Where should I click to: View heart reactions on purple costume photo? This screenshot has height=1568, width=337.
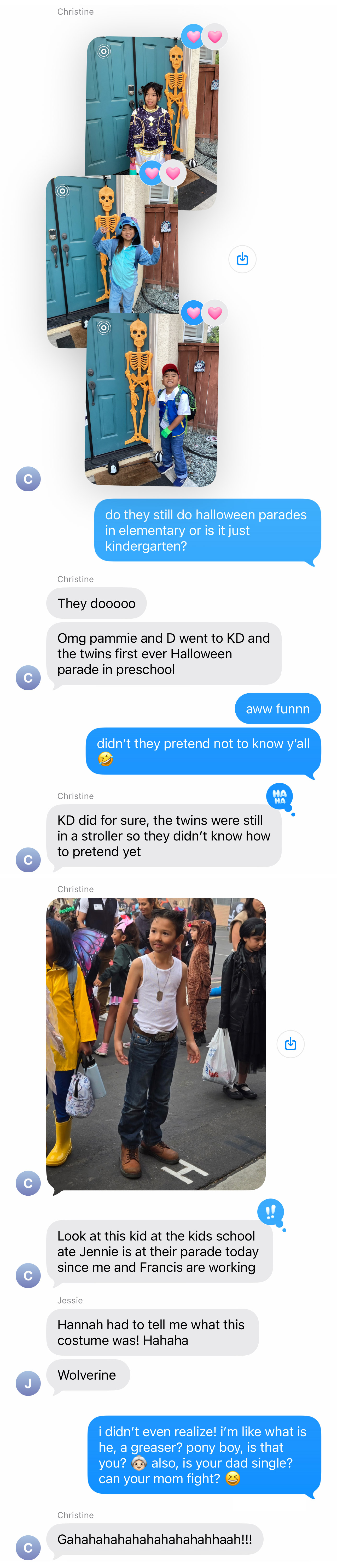pyautogui.click(x=204, y=37)
